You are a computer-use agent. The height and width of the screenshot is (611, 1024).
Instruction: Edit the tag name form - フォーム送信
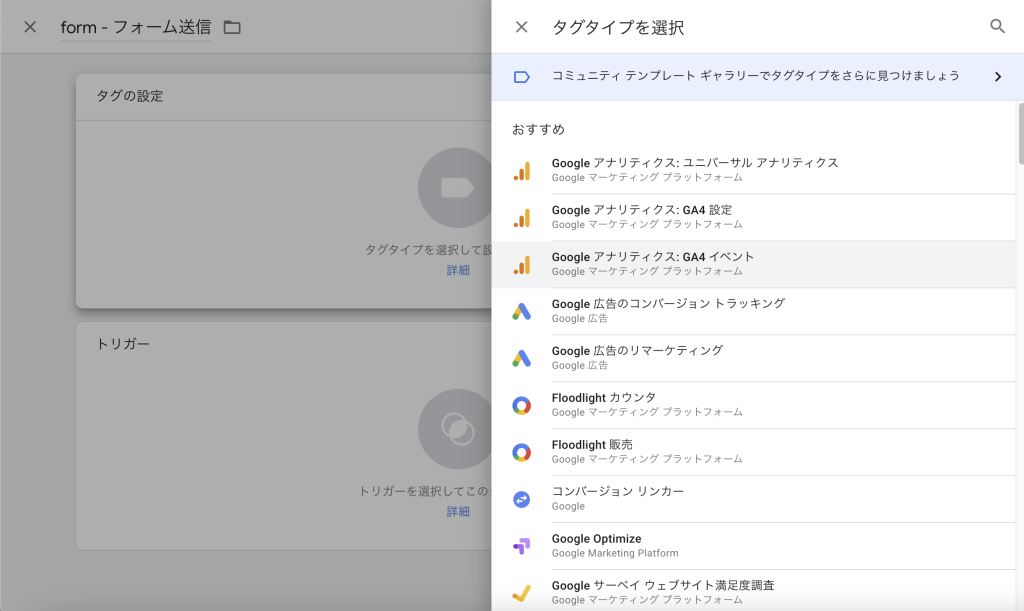(135, 28)
